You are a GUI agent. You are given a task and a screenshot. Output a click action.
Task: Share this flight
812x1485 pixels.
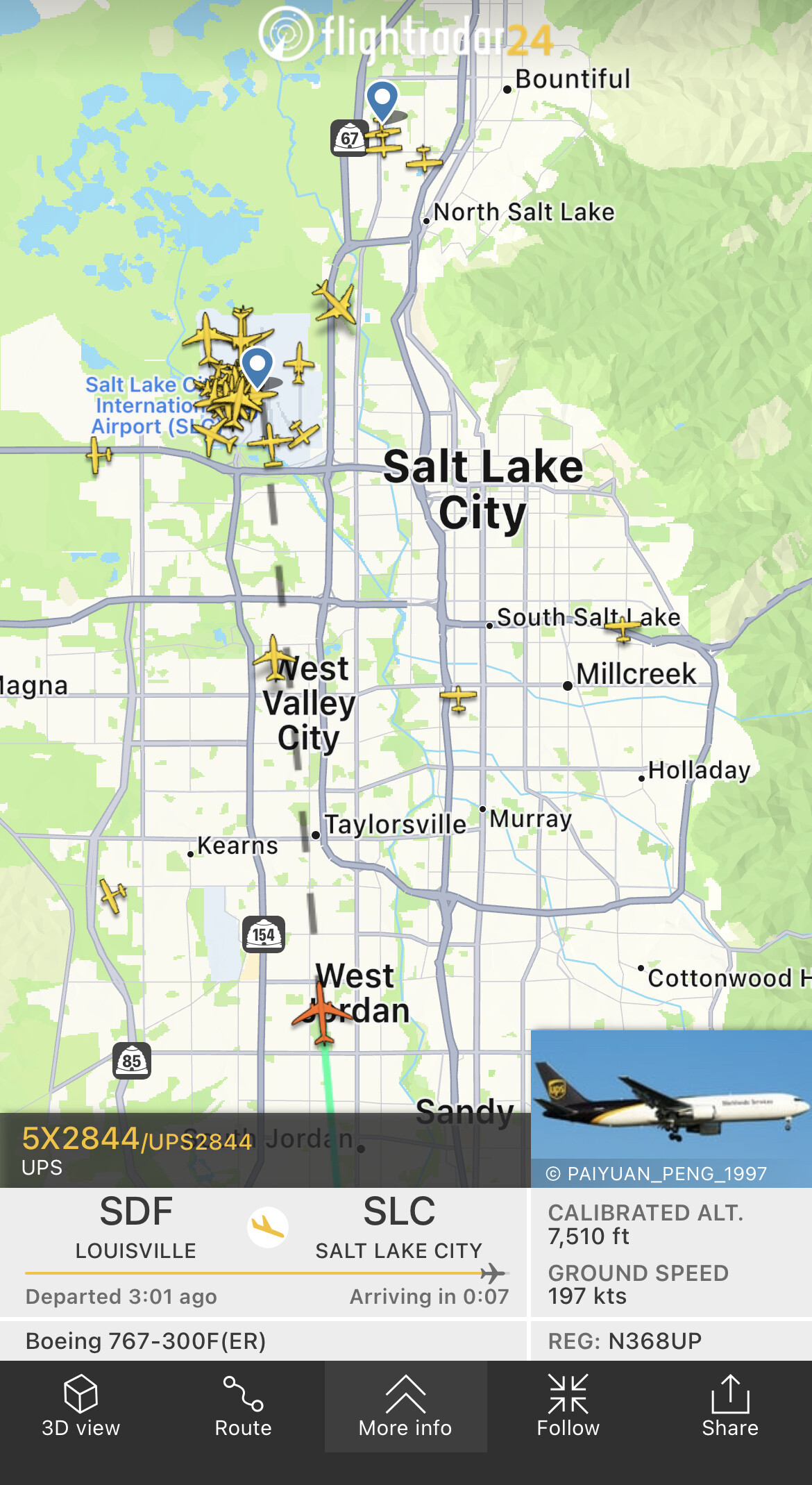(x=730, y=1407)
